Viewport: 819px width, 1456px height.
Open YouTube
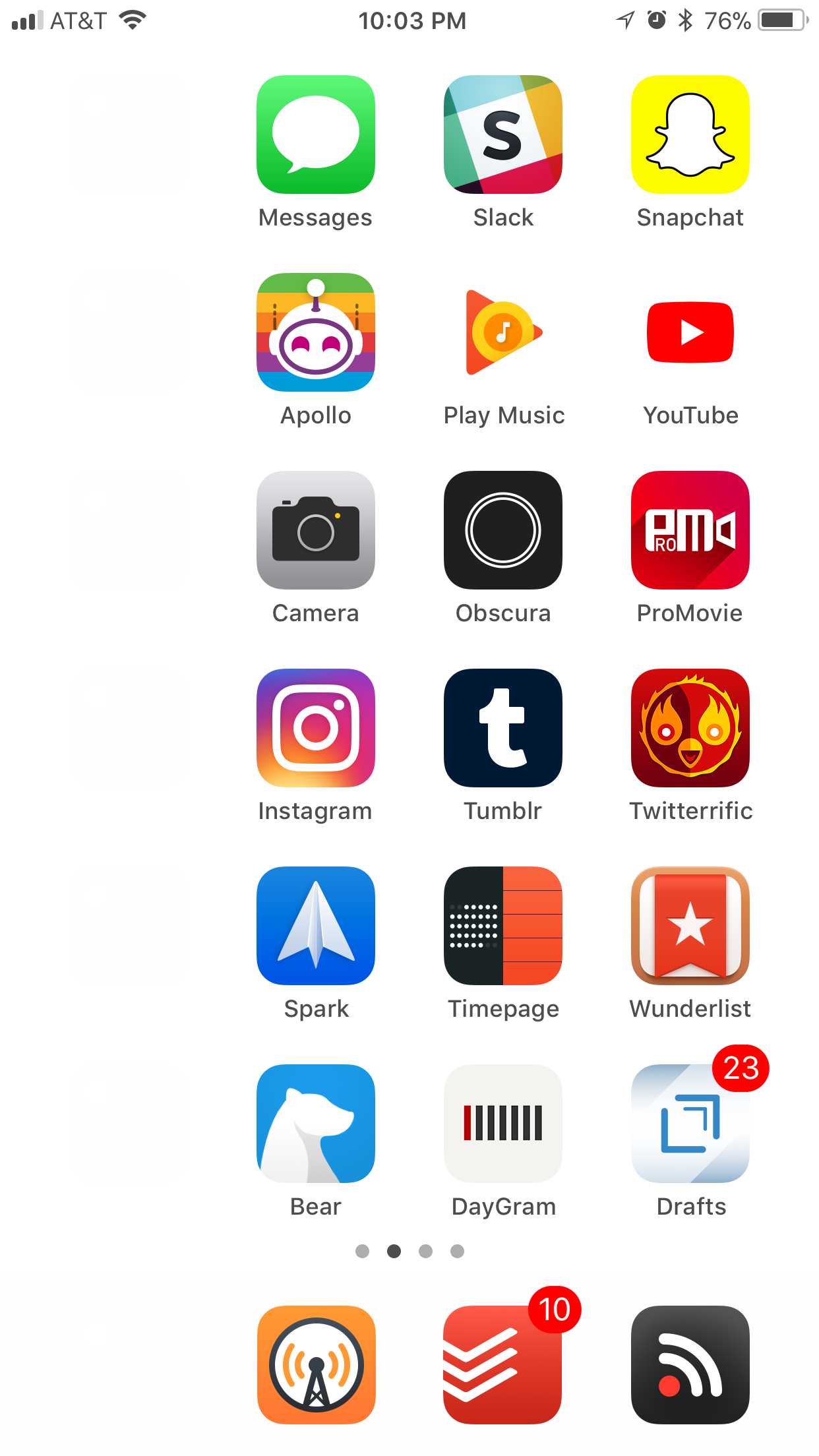pyautogui.click(x=690, y=332)
